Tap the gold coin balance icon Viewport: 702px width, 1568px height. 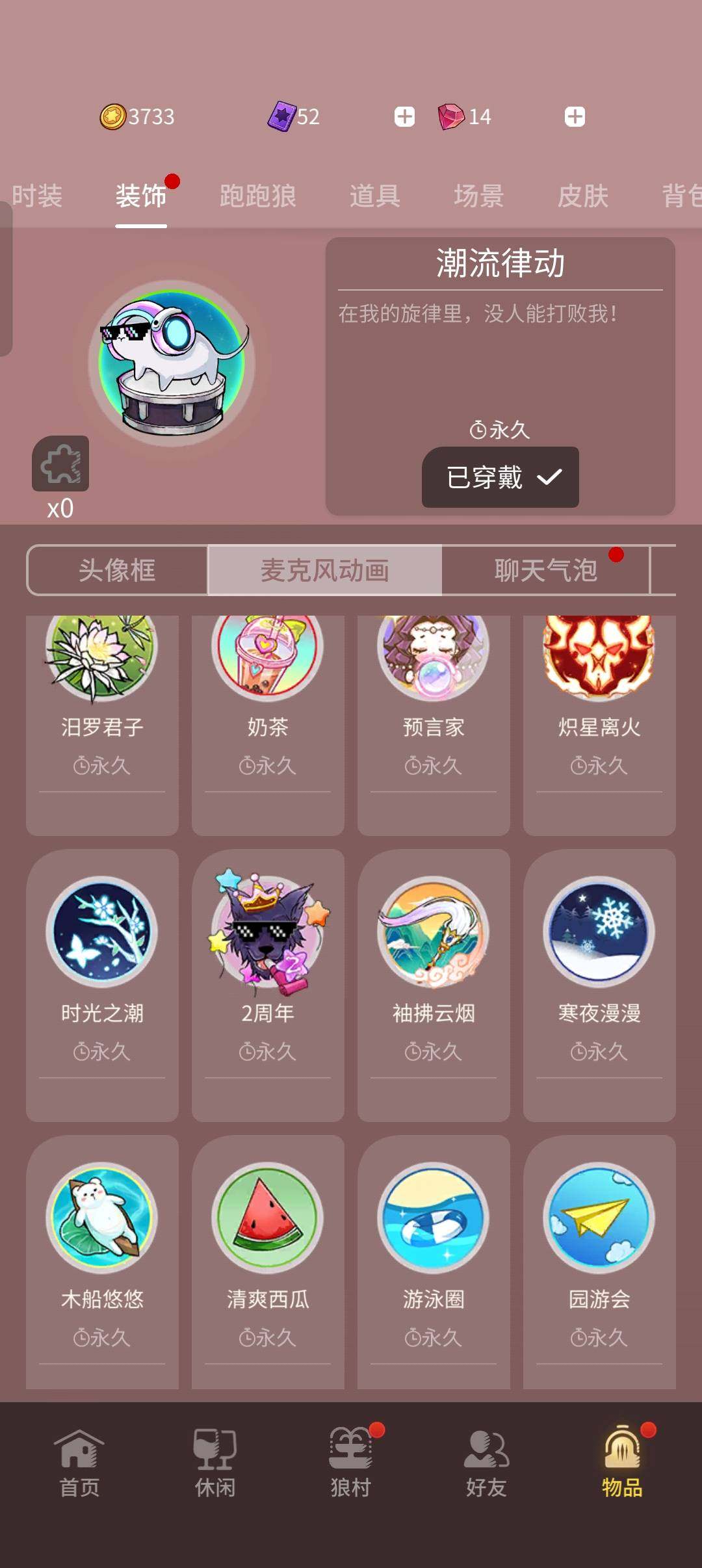(114, 116)
